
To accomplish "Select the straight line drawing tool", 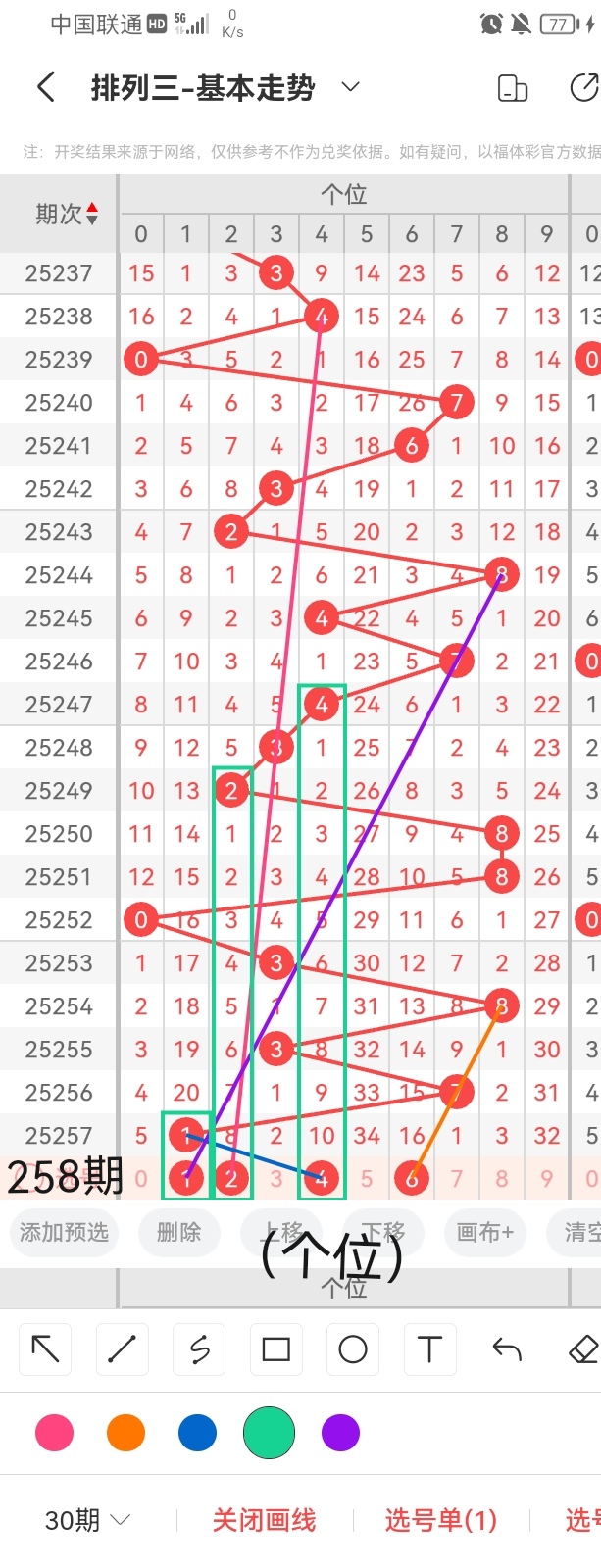I will click(122, 1349).
